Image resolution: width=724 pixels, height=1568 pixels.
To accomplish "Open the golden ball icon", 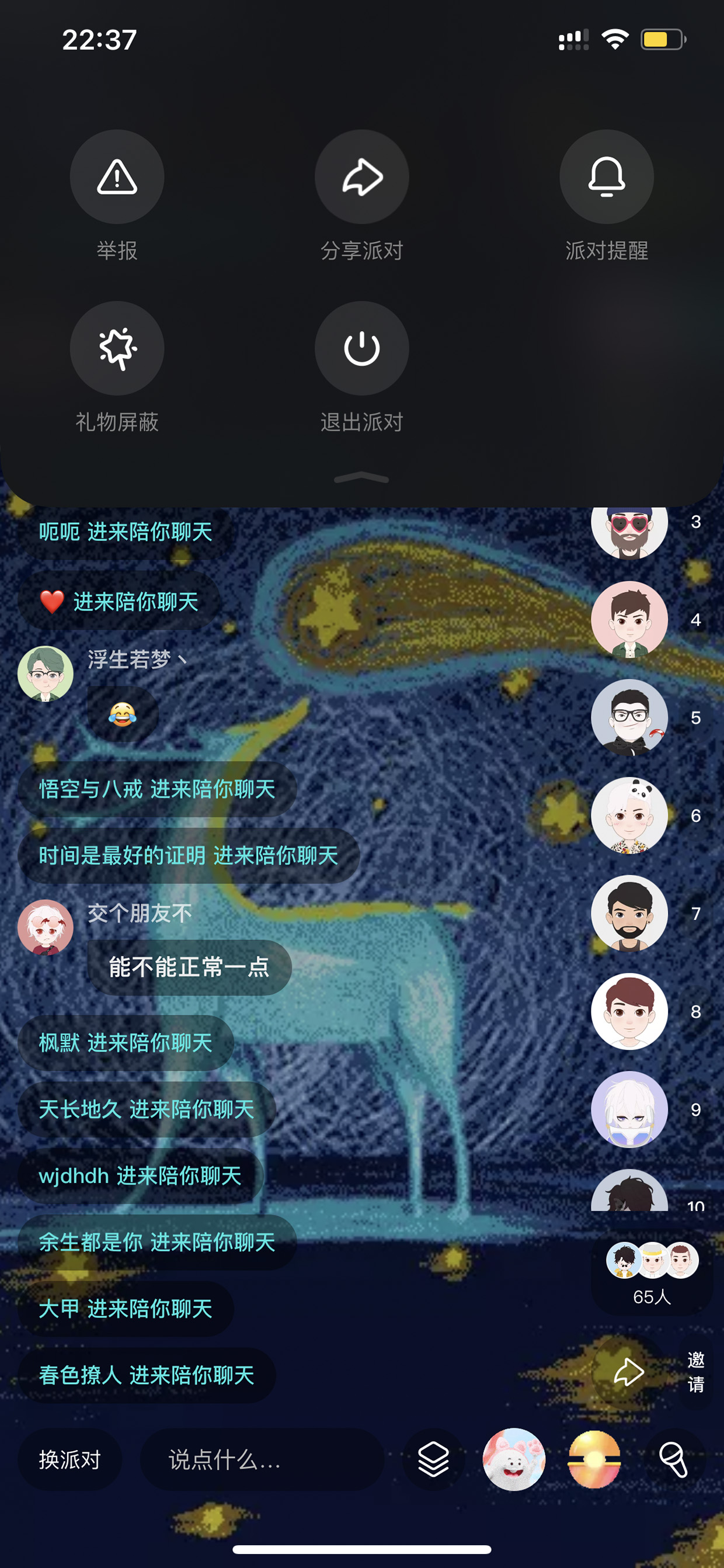I will coord(594,1460).
